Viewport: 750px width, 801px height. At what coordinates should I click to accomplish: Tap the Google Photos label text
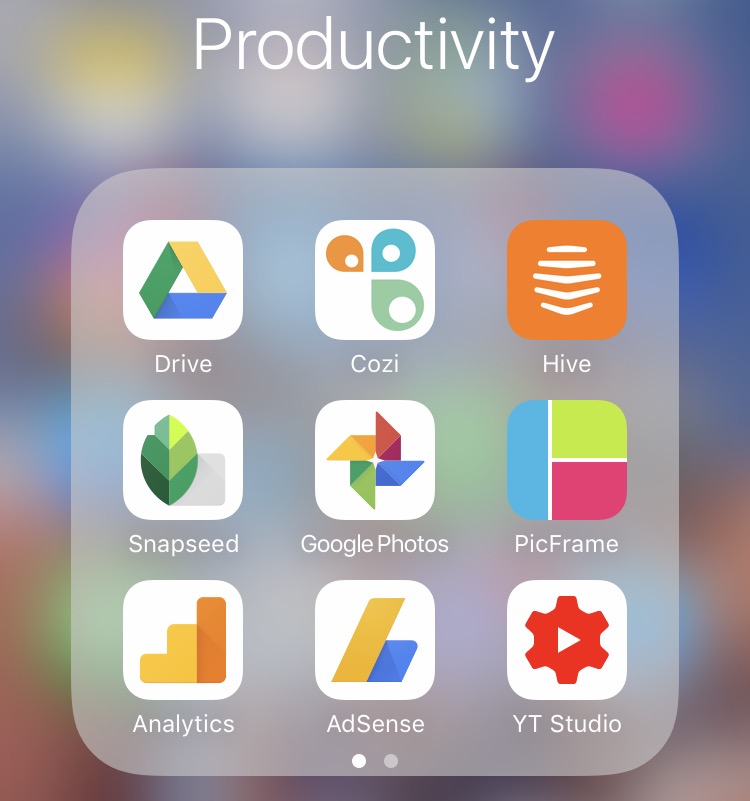pos(375,545)
